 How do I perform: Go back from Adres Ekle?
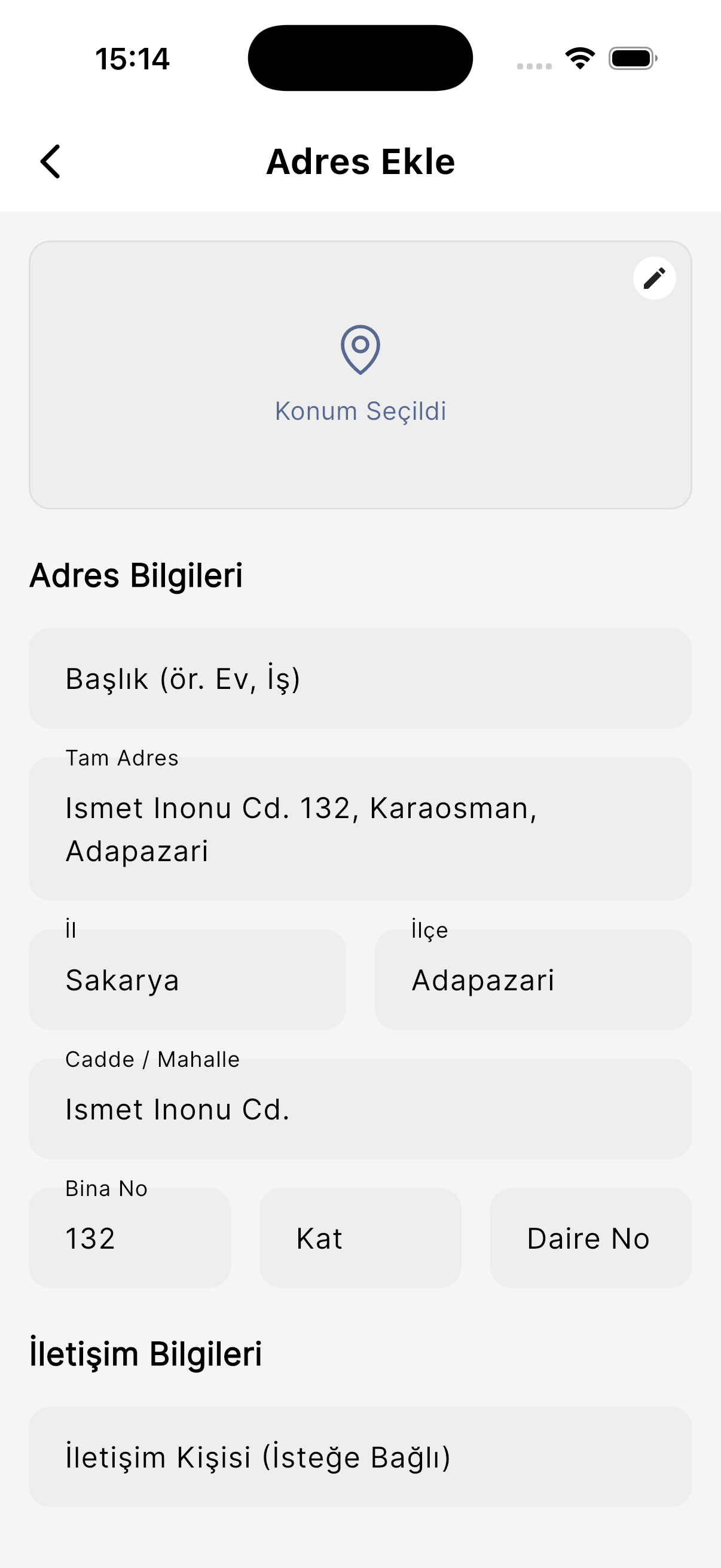50,161
